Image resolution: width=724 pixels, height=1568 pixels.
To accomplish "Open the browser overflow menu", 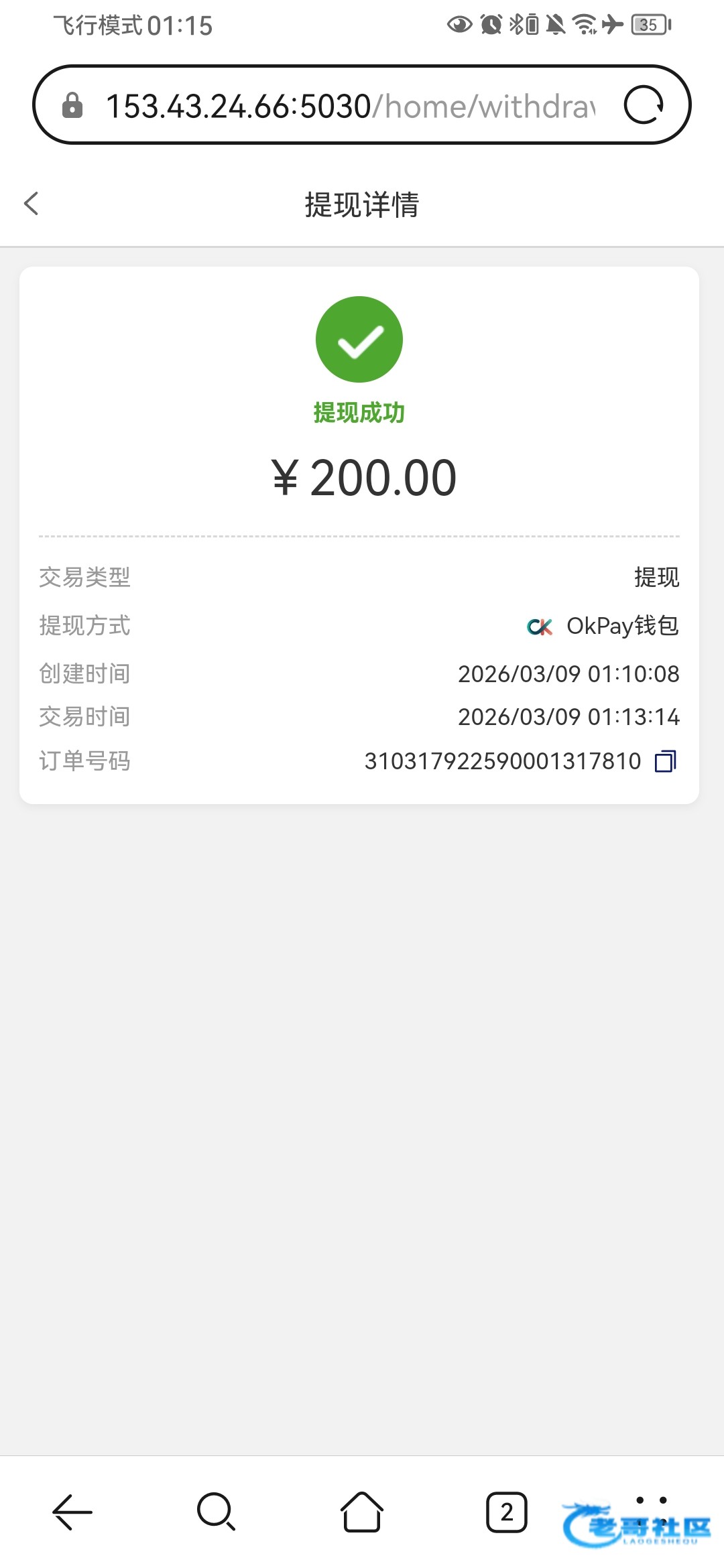I will pyautogui.click(x=651, y=1501).
